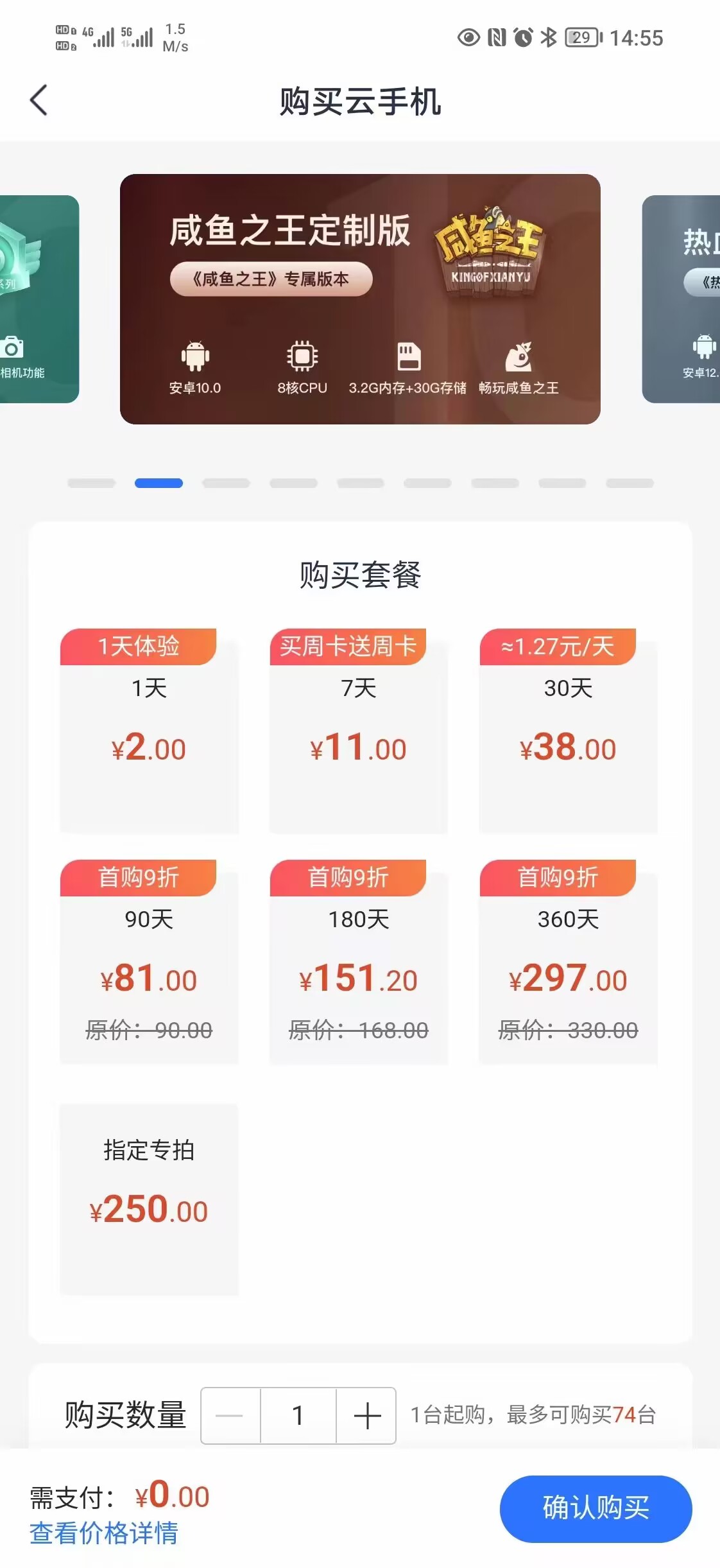Decrease the purchase quantity with the minus button

[x=230, y=1415]
